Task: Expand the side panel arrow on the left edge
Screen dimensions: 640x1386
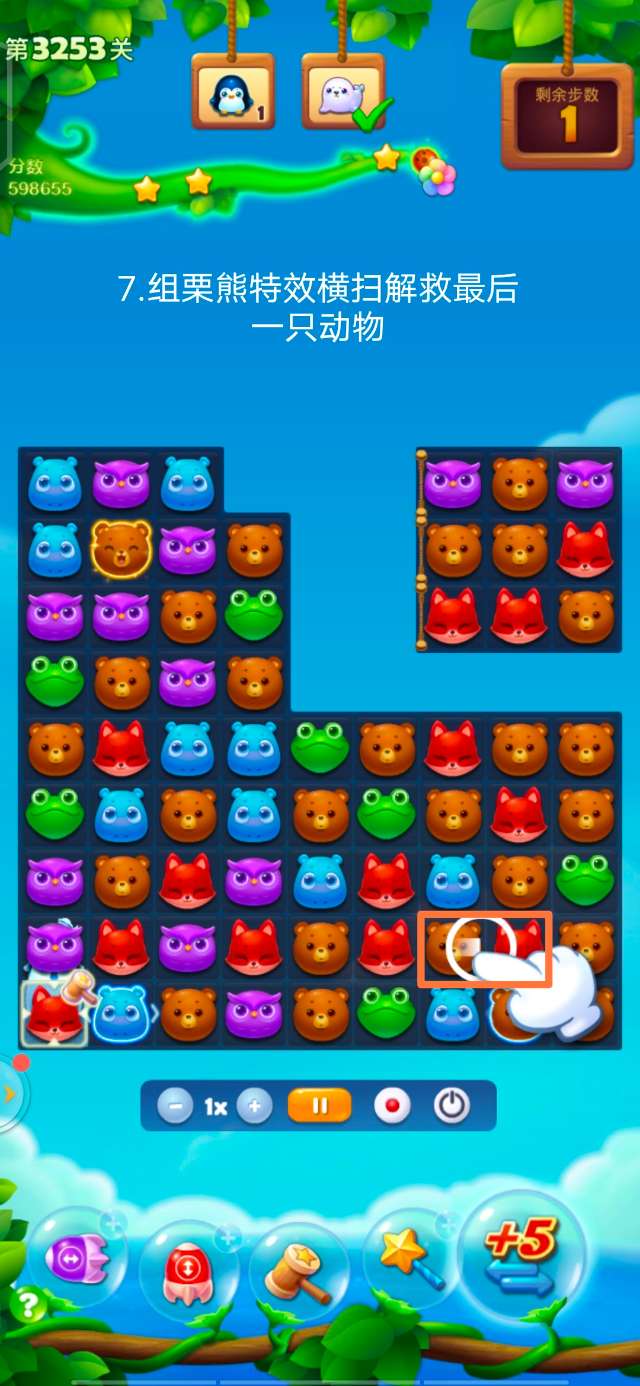Action: click(x=10, y=1093)
